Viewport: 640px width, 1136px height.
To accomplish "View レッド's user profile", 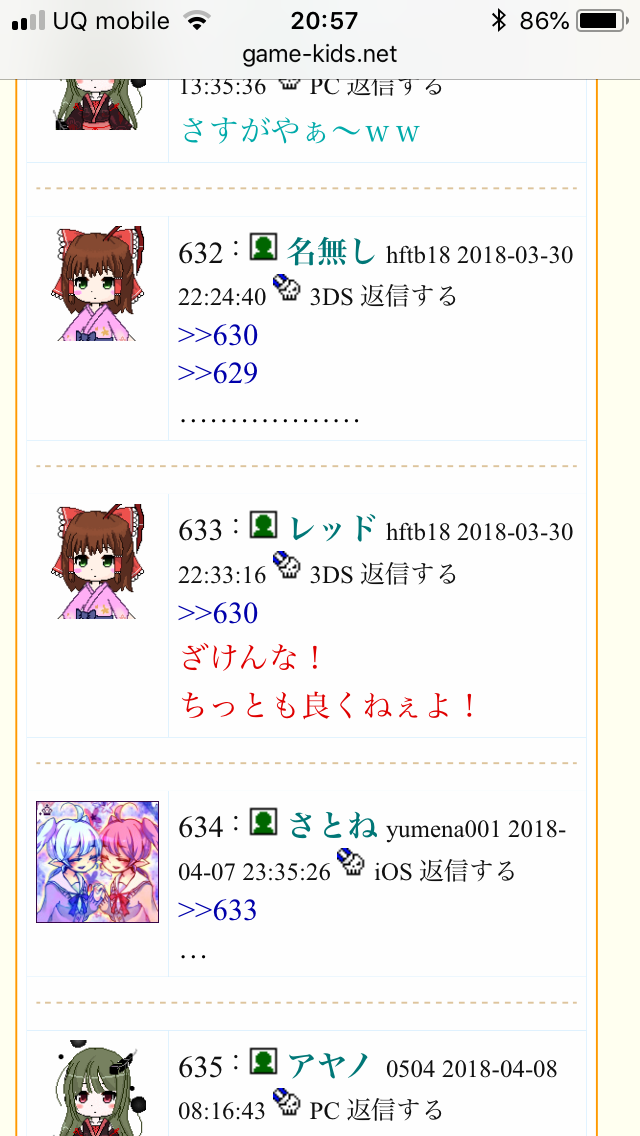I will point(331,528).
